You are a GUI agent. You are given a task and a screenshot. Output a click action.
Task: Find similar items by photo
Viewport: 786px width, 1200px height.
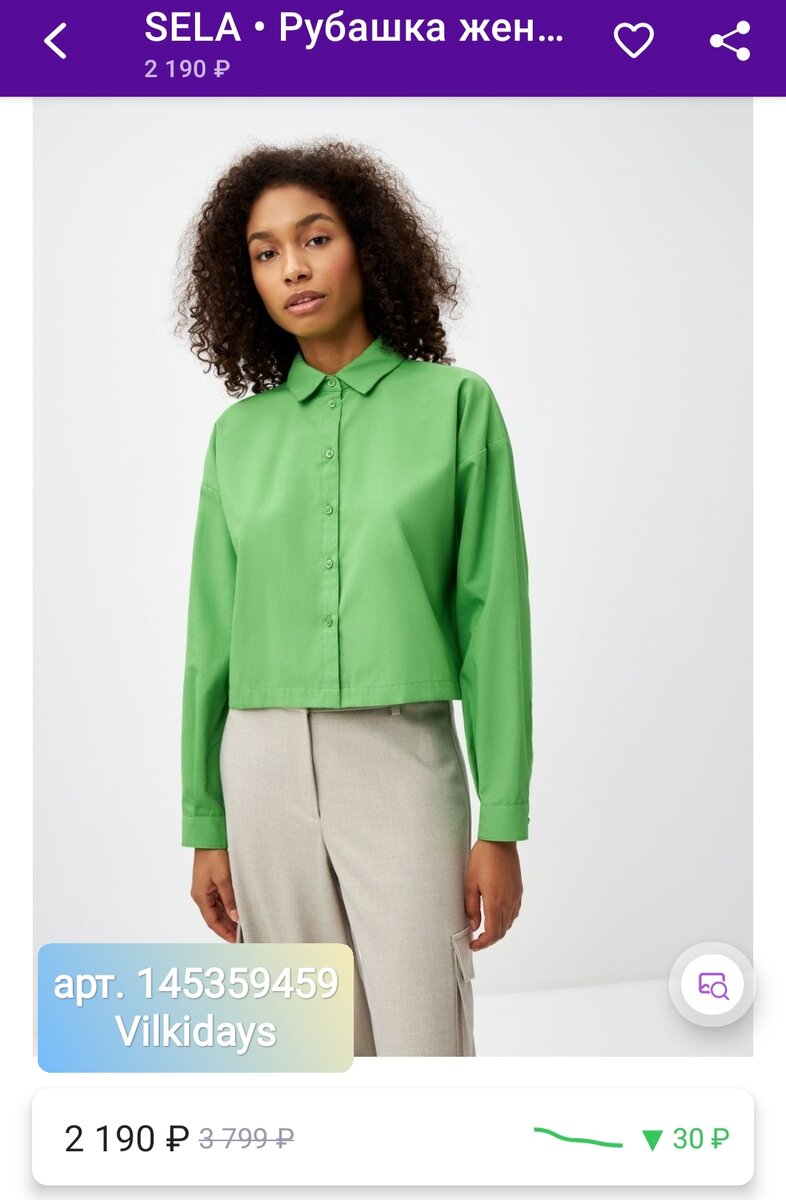(712, 984)
